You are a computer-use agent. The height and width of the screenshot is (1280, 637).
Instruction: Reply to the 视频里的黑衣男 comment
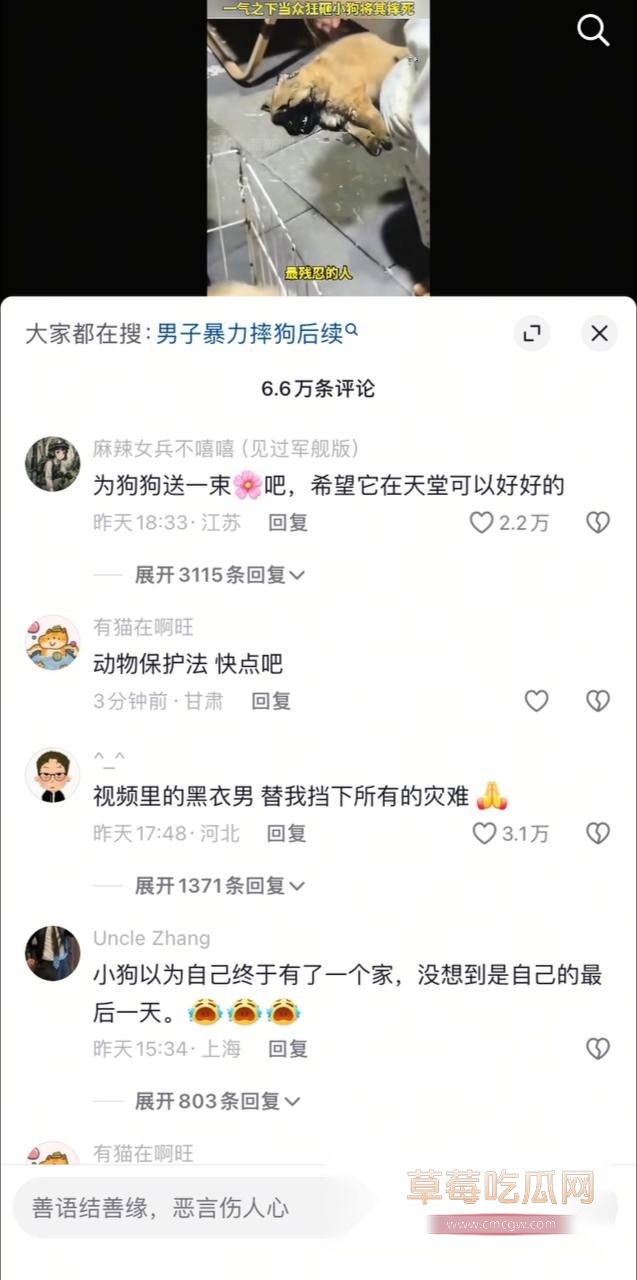[x=286, y=833]
